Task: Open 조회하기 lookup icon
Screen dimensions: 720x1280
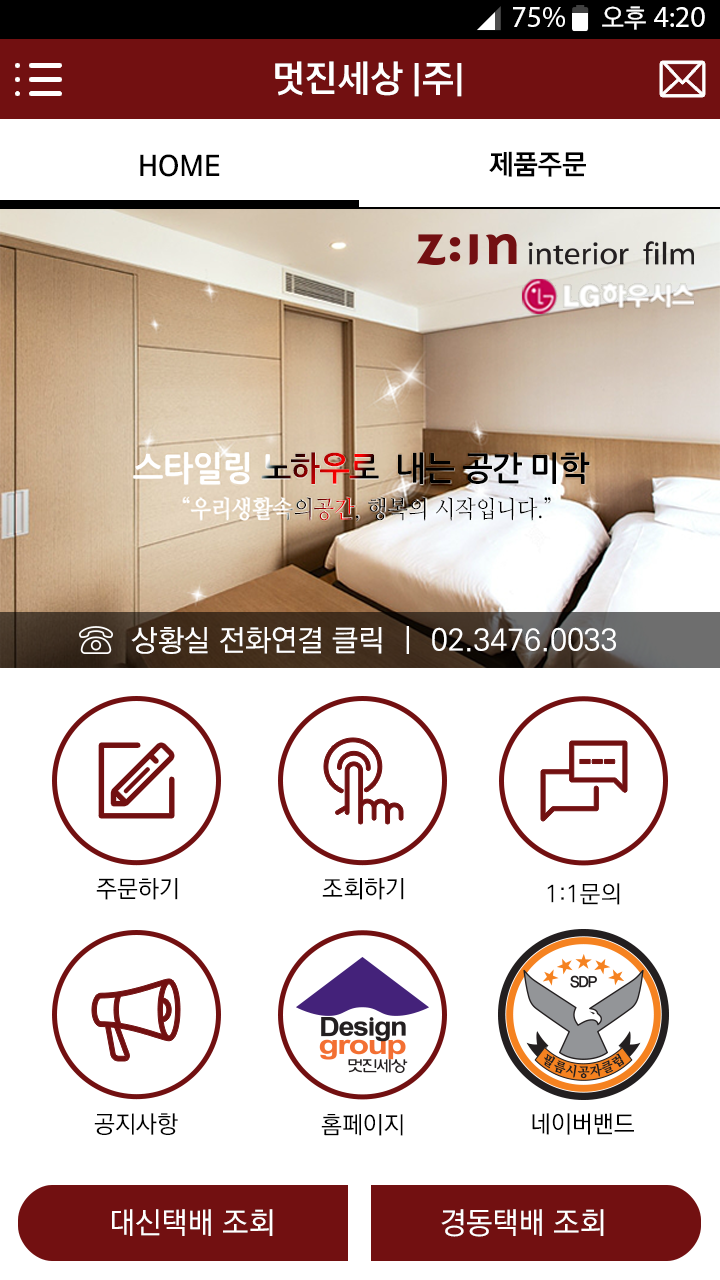Action: point(362,780)
